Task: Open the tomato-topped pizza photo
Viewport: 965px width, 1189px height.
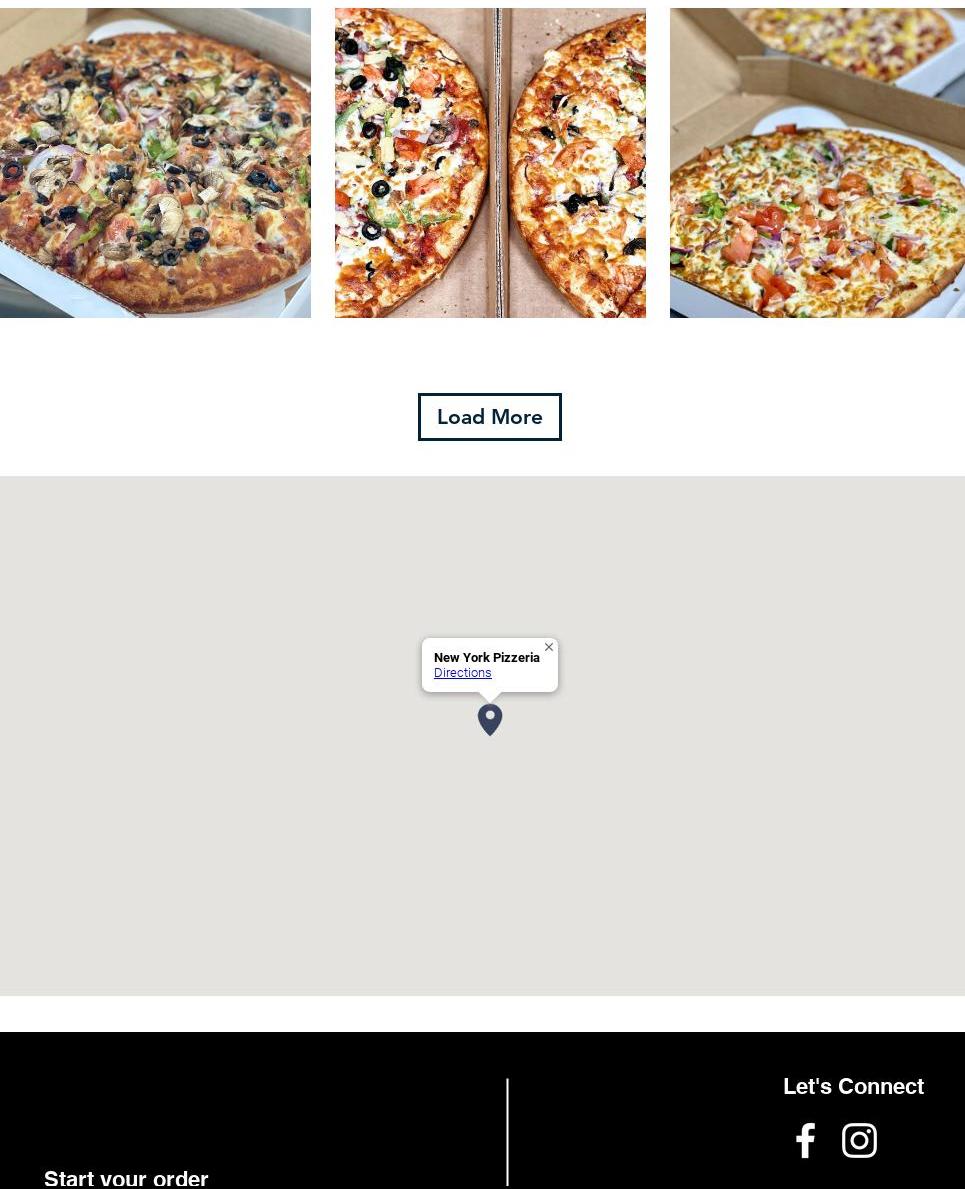Action: point(817,163)
